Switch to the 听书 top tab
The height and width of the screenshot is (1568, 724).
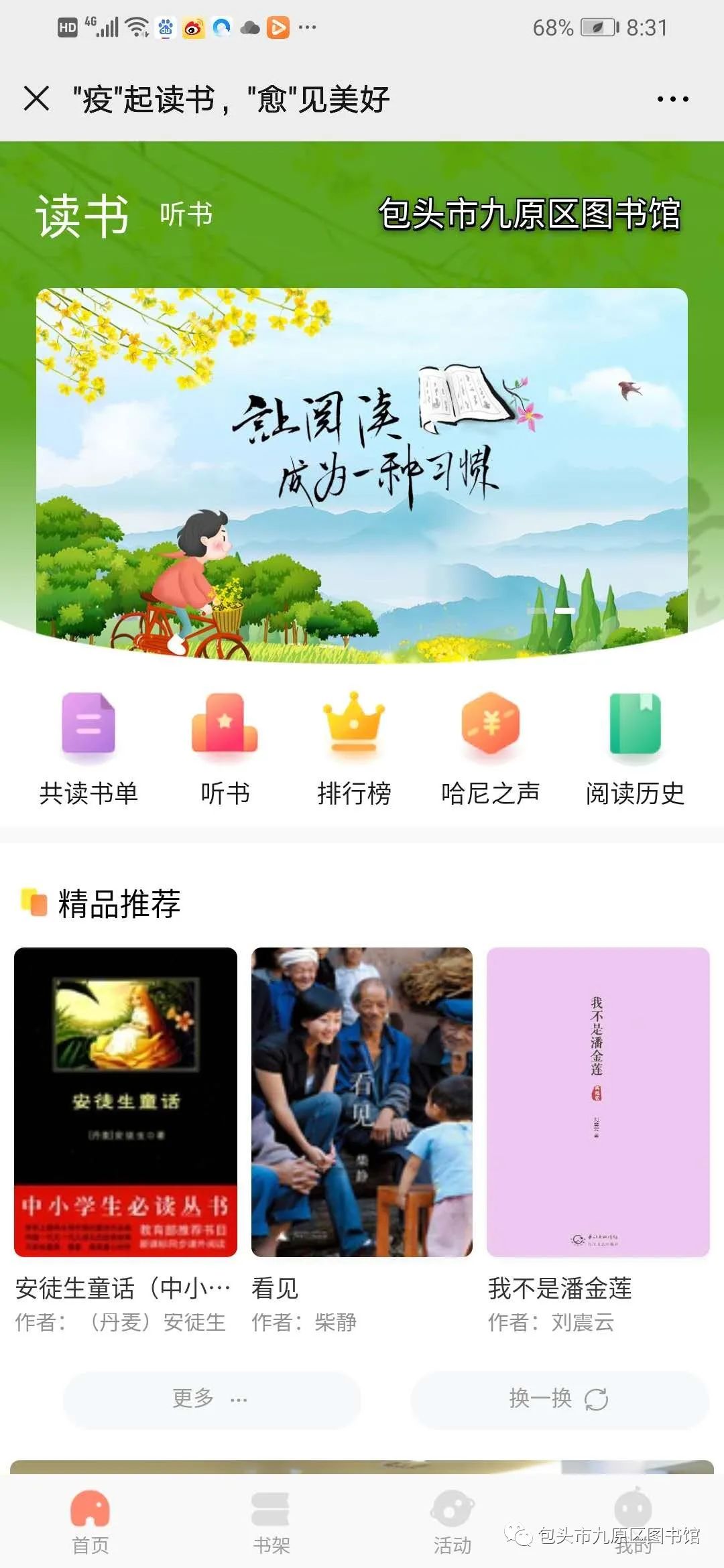[186, 214]
